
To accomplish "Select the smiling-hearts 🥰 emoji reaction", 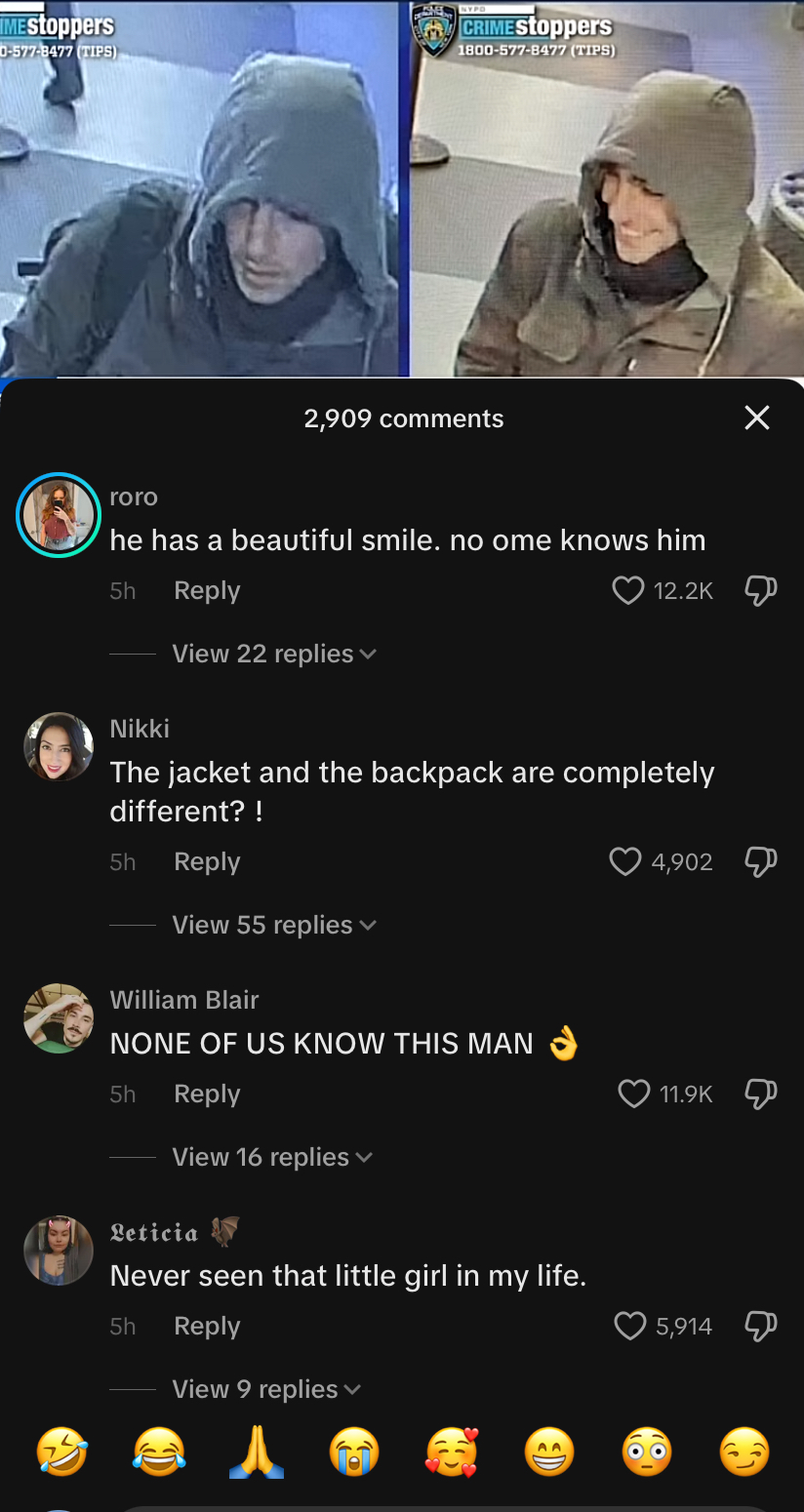I will tap(451, 1452).
